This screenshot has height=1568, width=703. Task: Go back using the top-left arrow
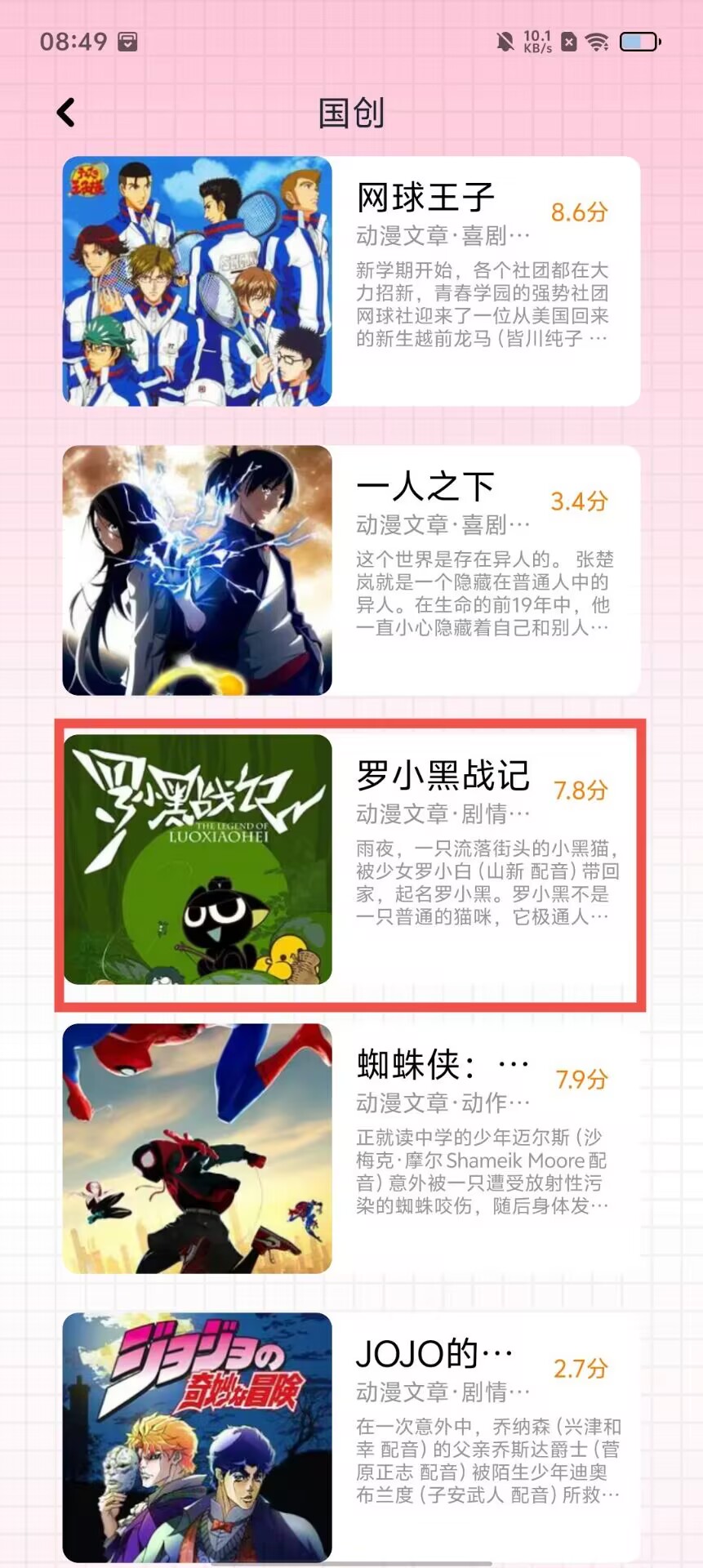66,113
